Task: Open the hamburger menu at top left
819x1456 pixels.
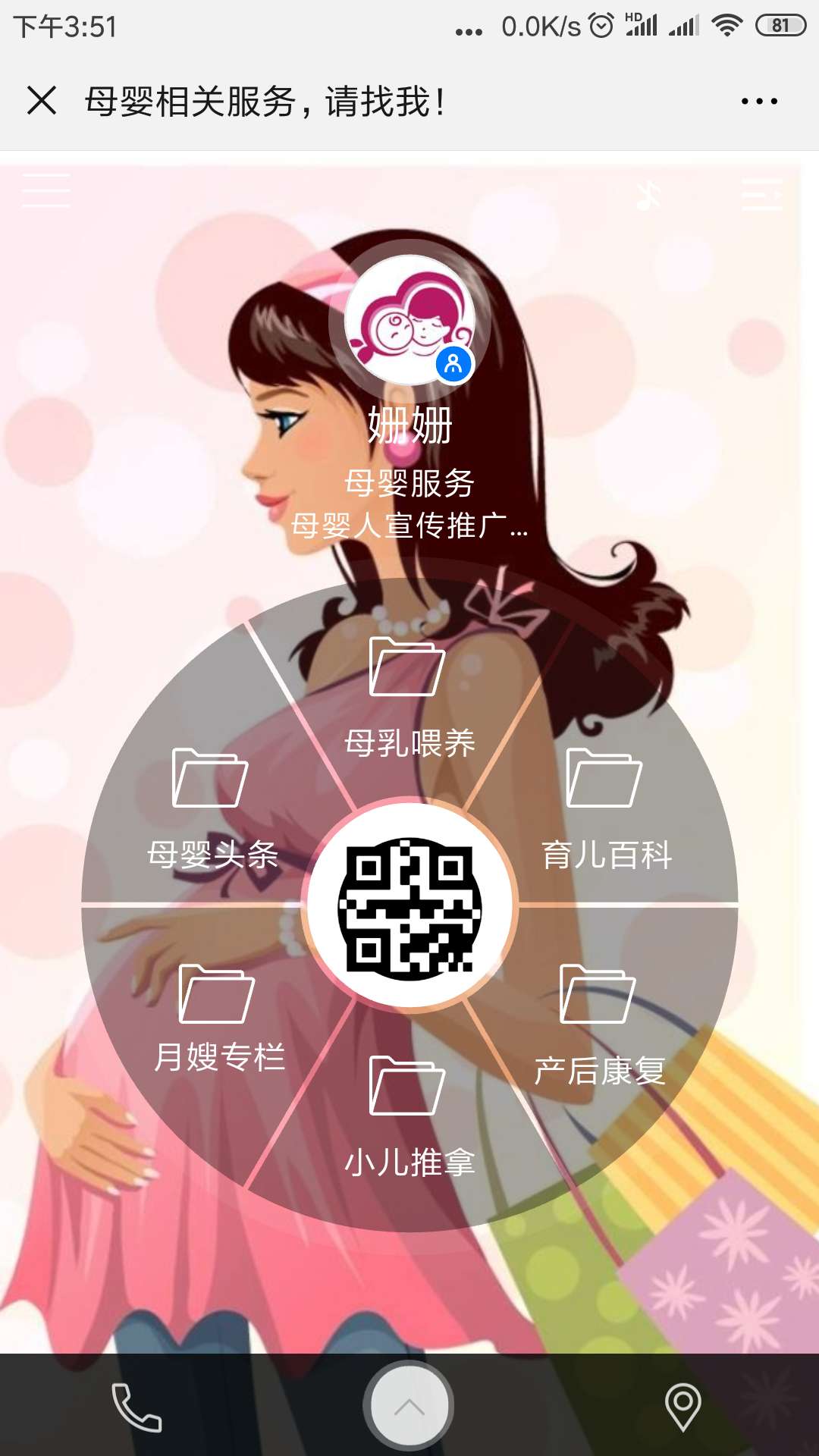Action: (46, 190)
